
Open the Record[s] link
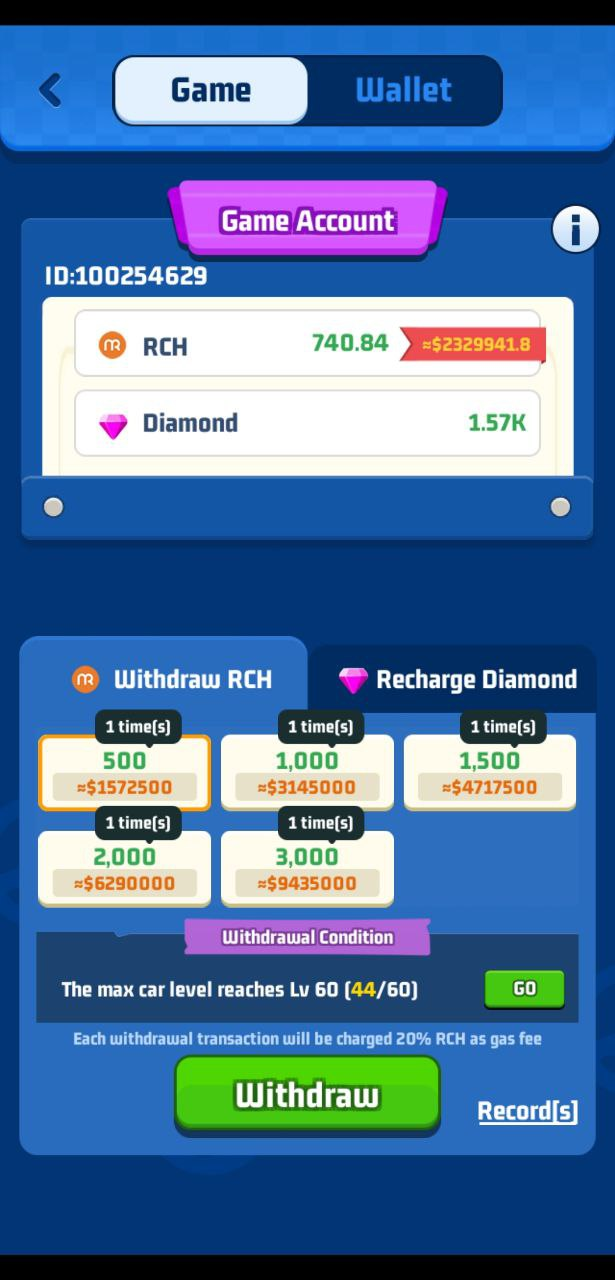(527, 1111)
